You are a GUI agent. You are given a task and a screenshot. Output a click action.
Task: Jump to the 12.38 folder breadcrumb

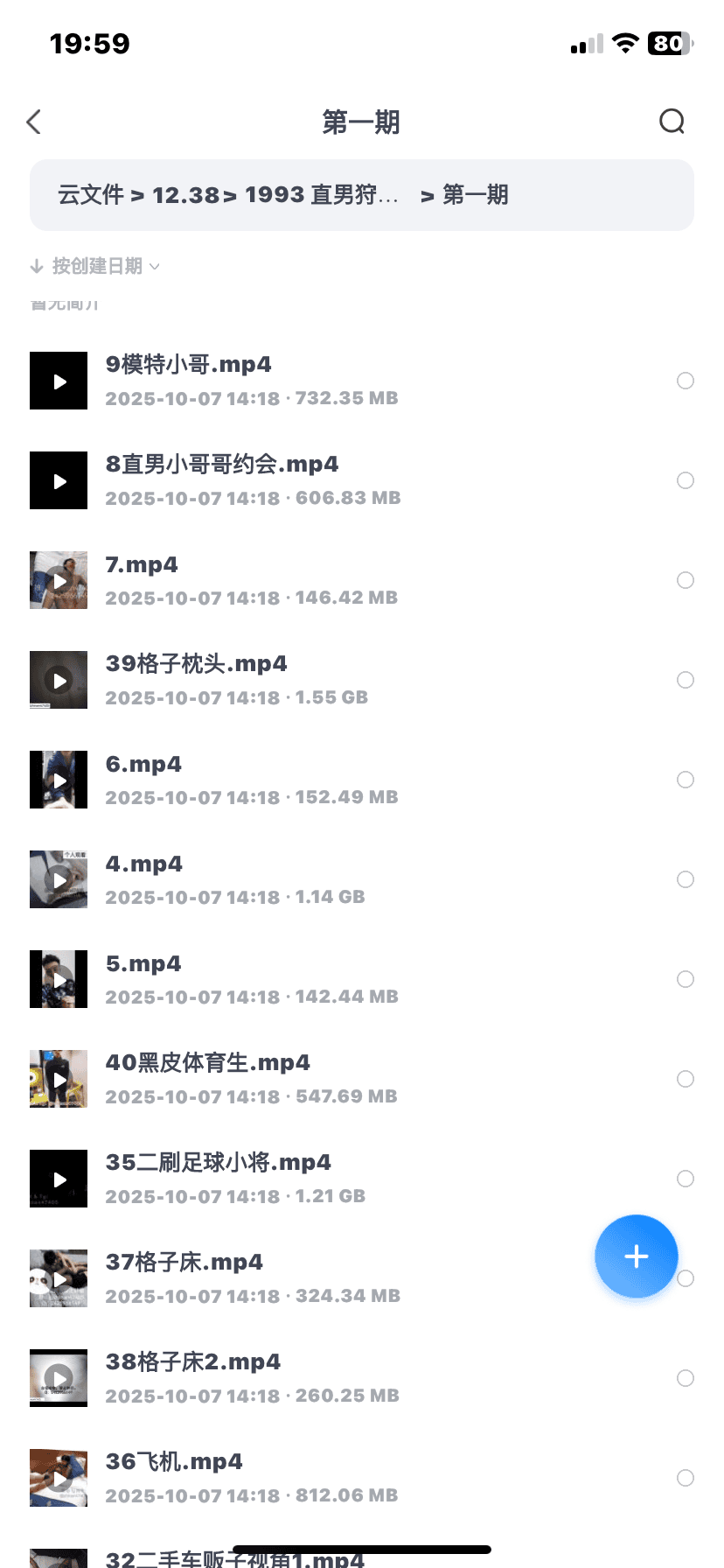185,194
